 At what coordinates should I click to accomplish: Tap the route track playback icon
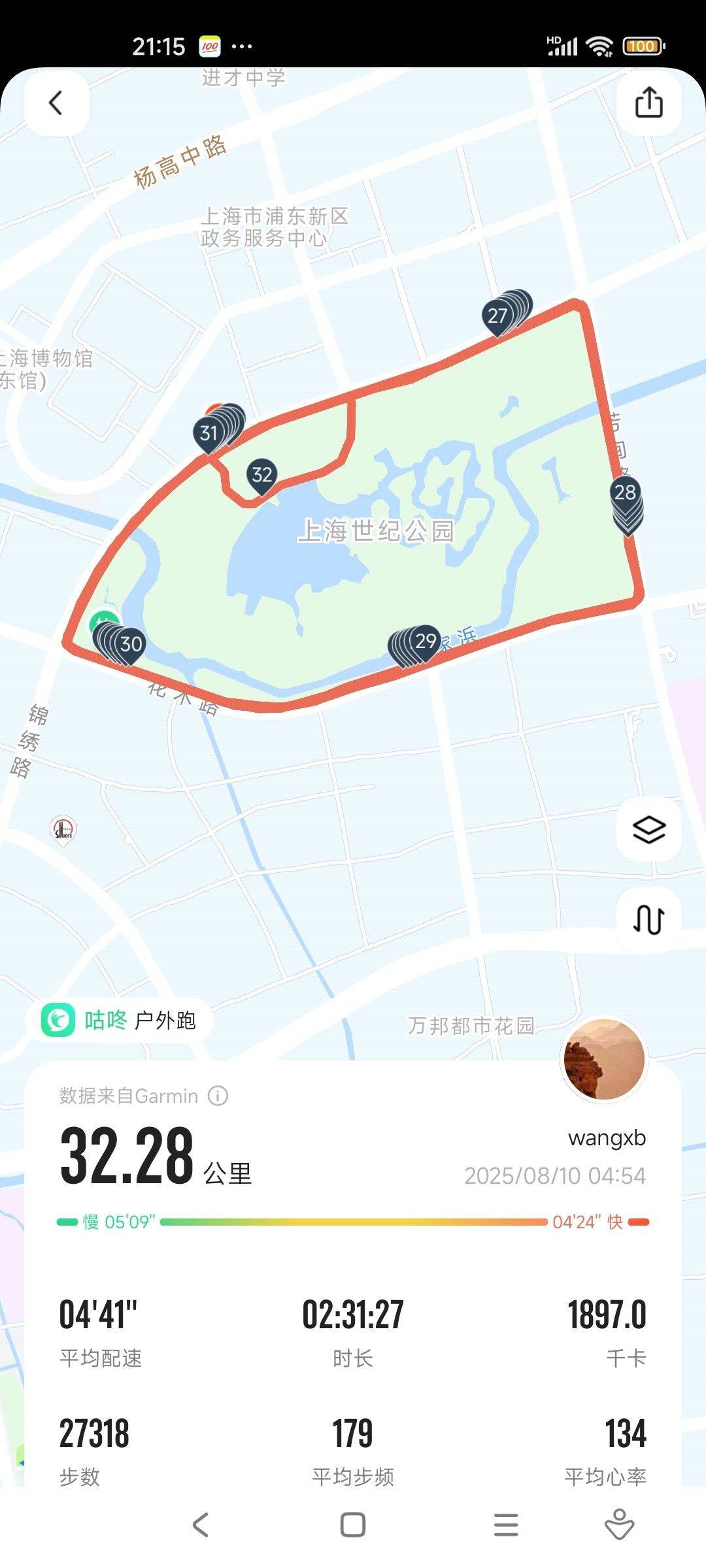[648, 920]
